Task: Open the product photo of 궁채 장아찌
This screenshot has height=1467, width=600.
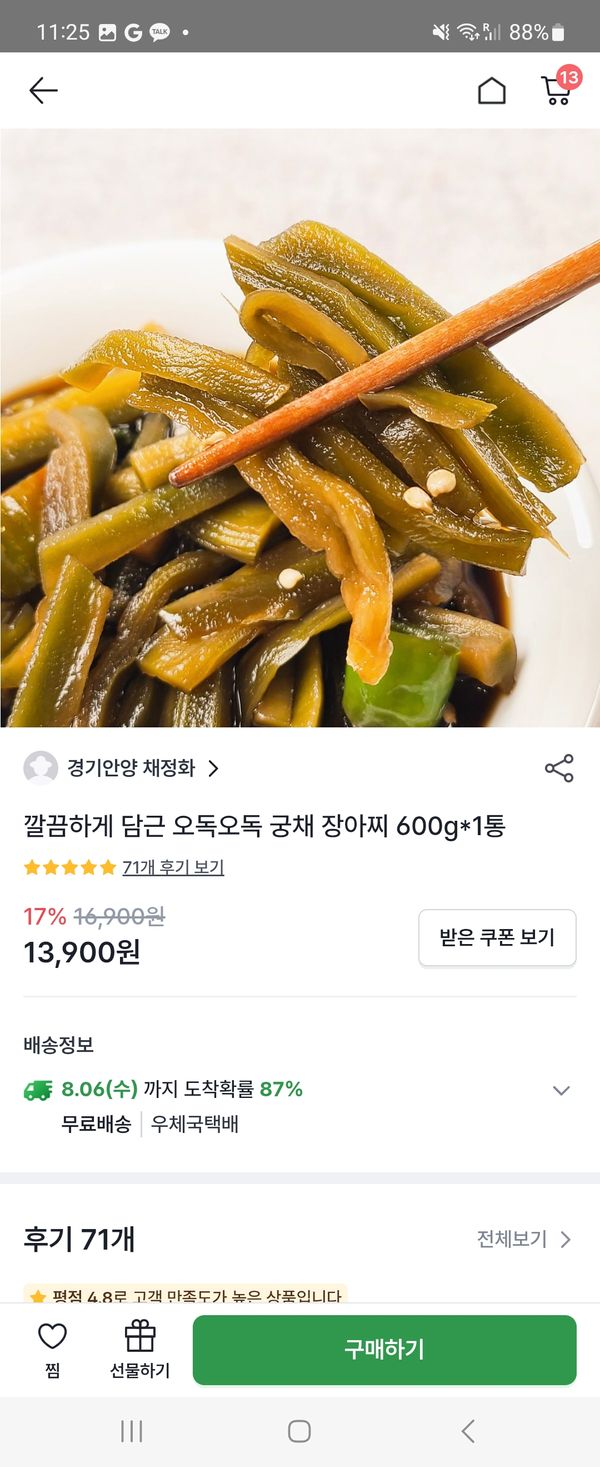Action: pyautogui.click(x=300, y=428)
